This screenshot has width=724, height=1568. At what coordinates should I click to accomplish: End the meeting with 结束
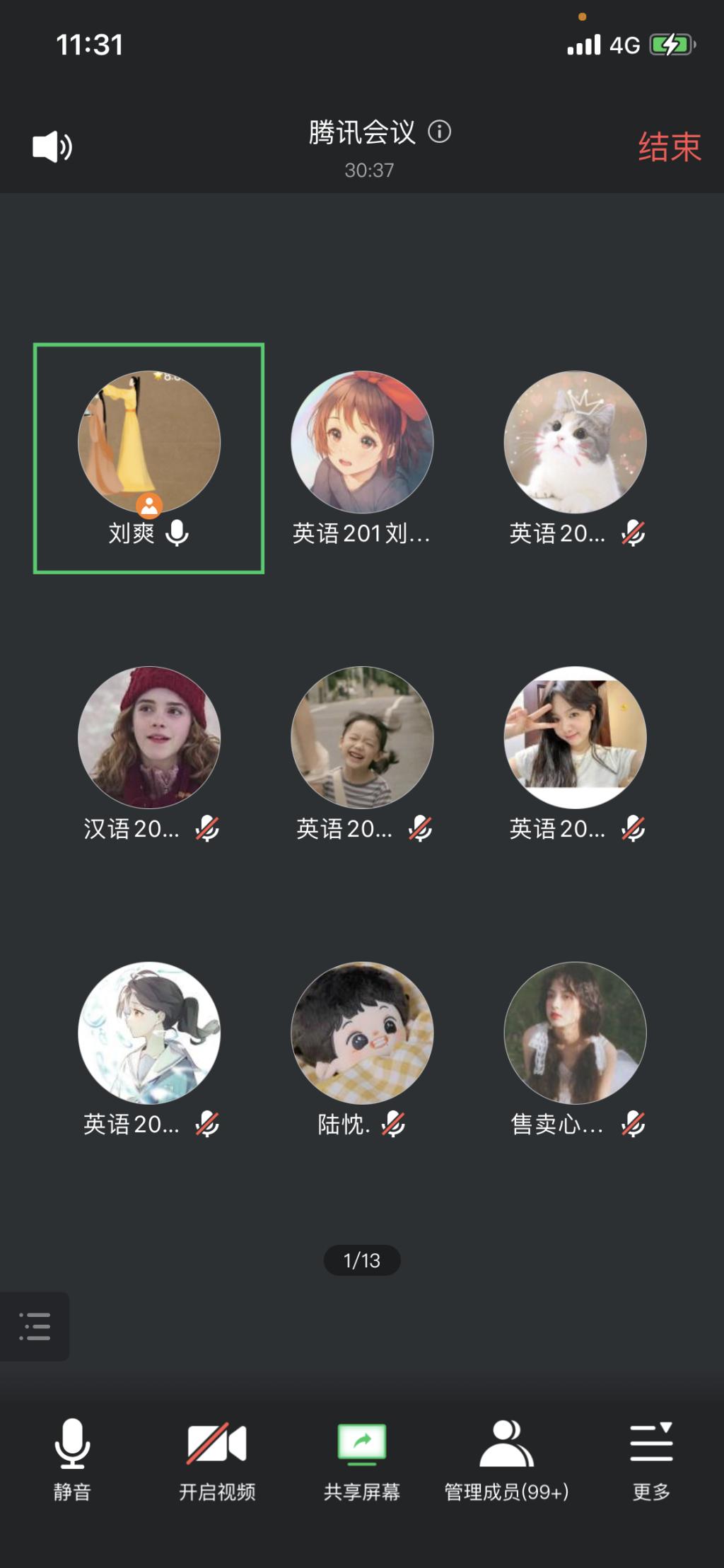(669, 147)
